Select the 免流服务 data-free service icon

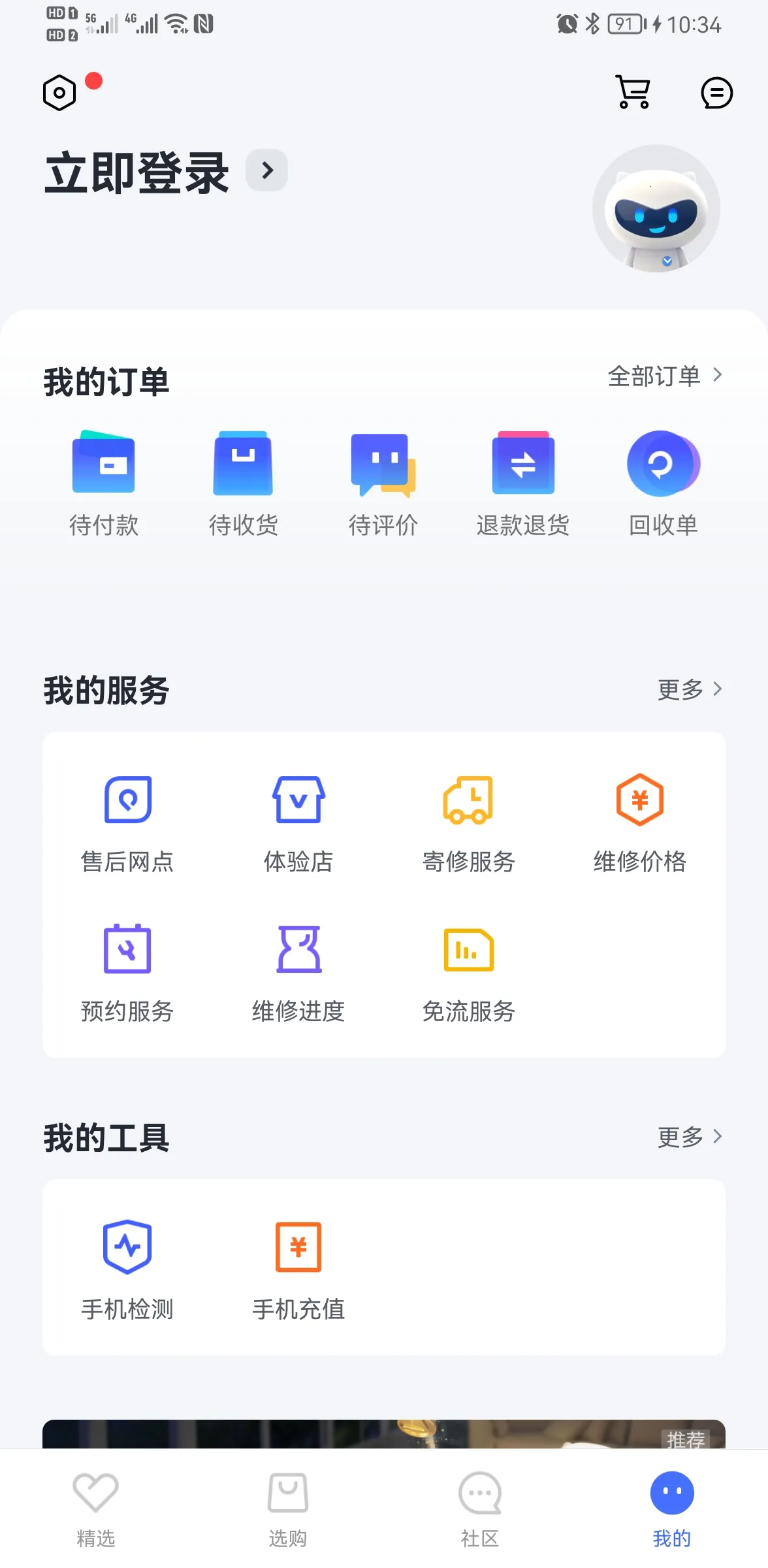469,951
